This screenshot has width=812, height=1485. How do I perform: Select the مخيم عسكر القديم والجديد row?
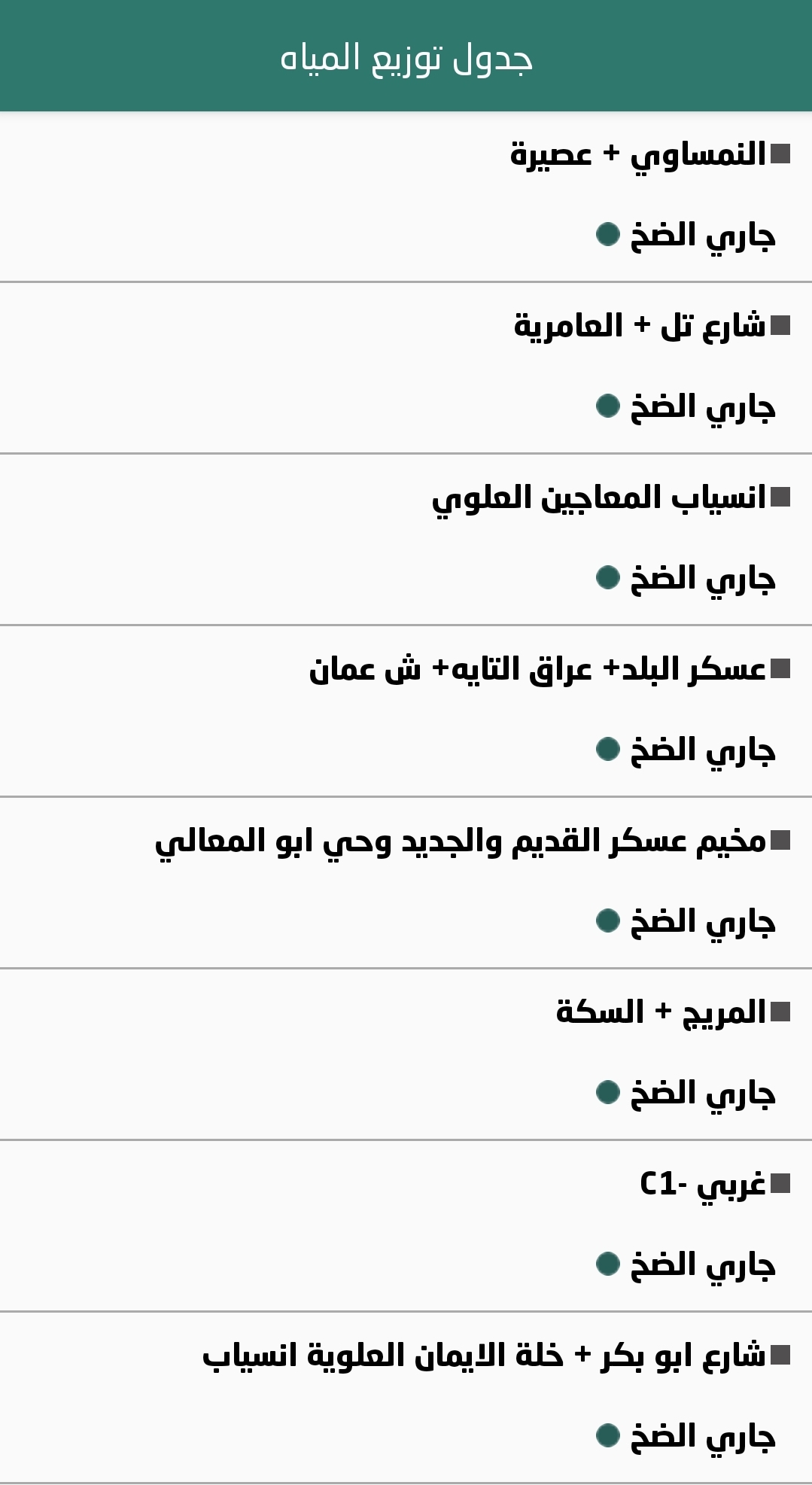(x=460, y=841)
